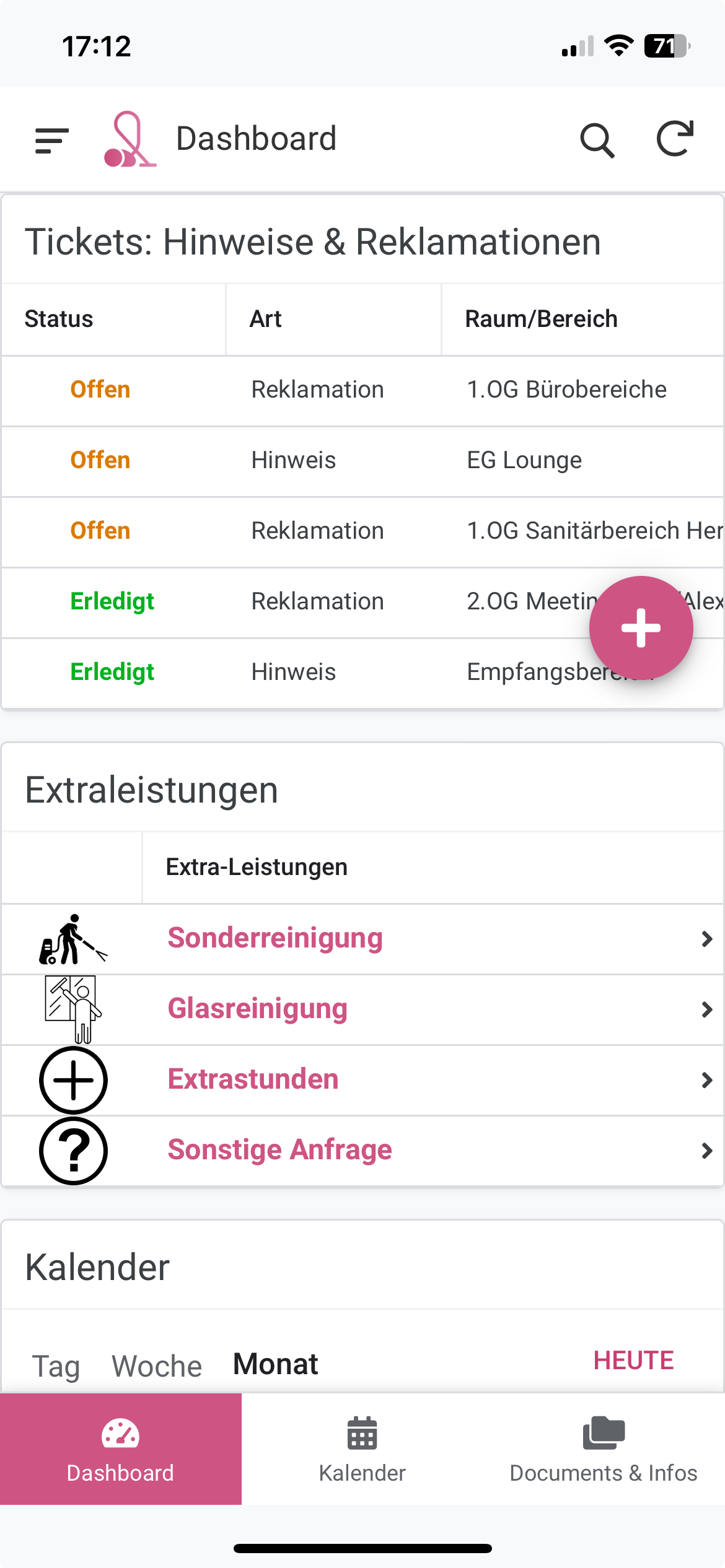Select the Dashboard bottom tab

pos(121,1449)
